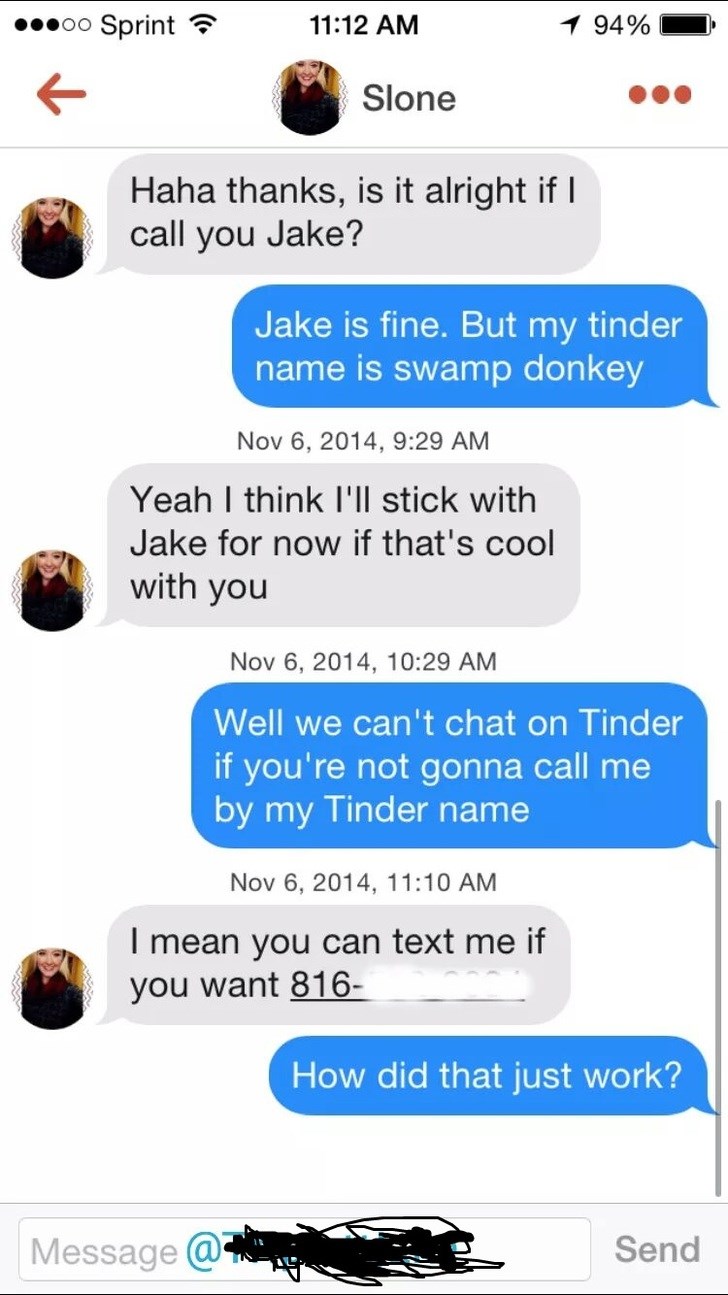Viewport: 728px width, 1295px height.
Task: Tap the message input field
Action: tap(304, 1249)
